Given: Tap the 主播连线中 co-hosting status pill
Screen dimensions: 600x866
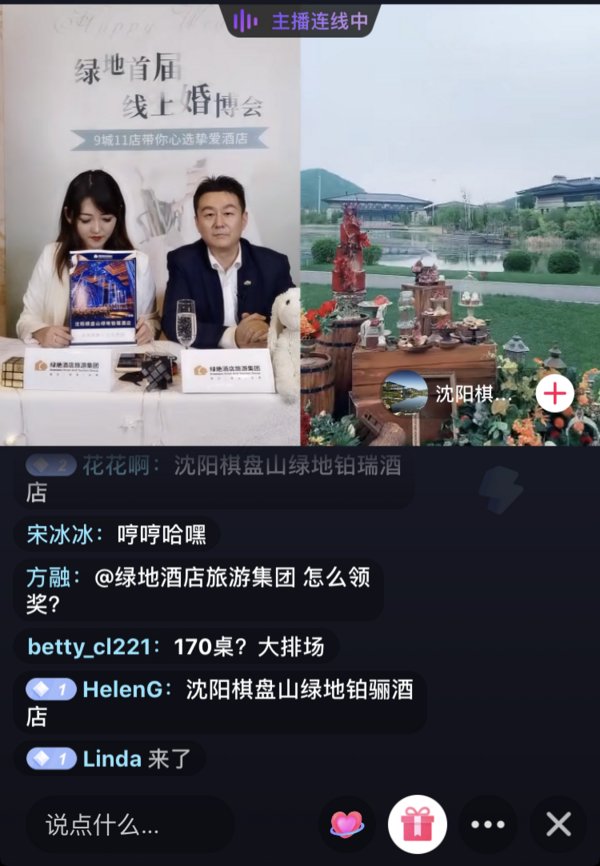Looking at the screenshot, I should coord(300,20).
